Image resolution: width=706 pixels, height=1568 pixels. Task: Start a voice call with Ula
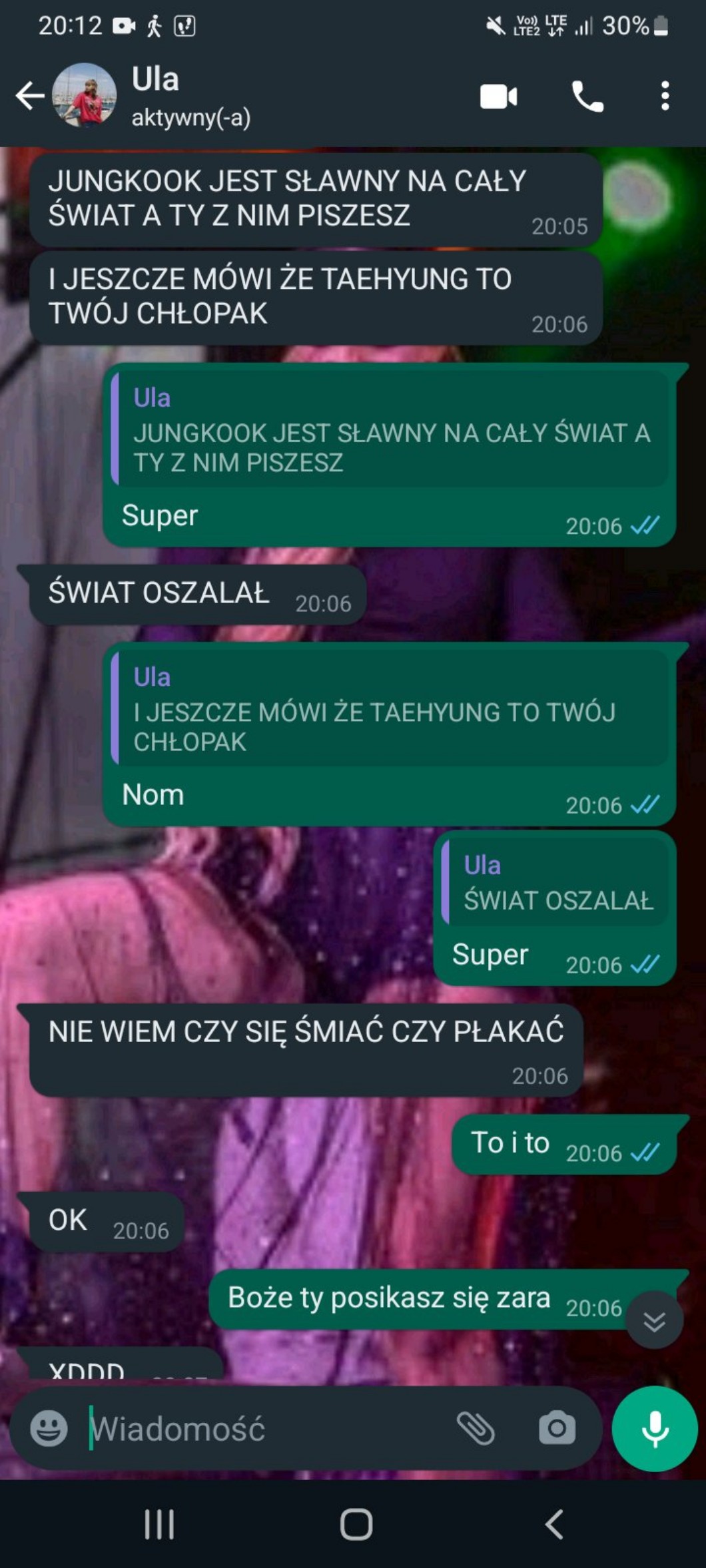click(587, 97)
